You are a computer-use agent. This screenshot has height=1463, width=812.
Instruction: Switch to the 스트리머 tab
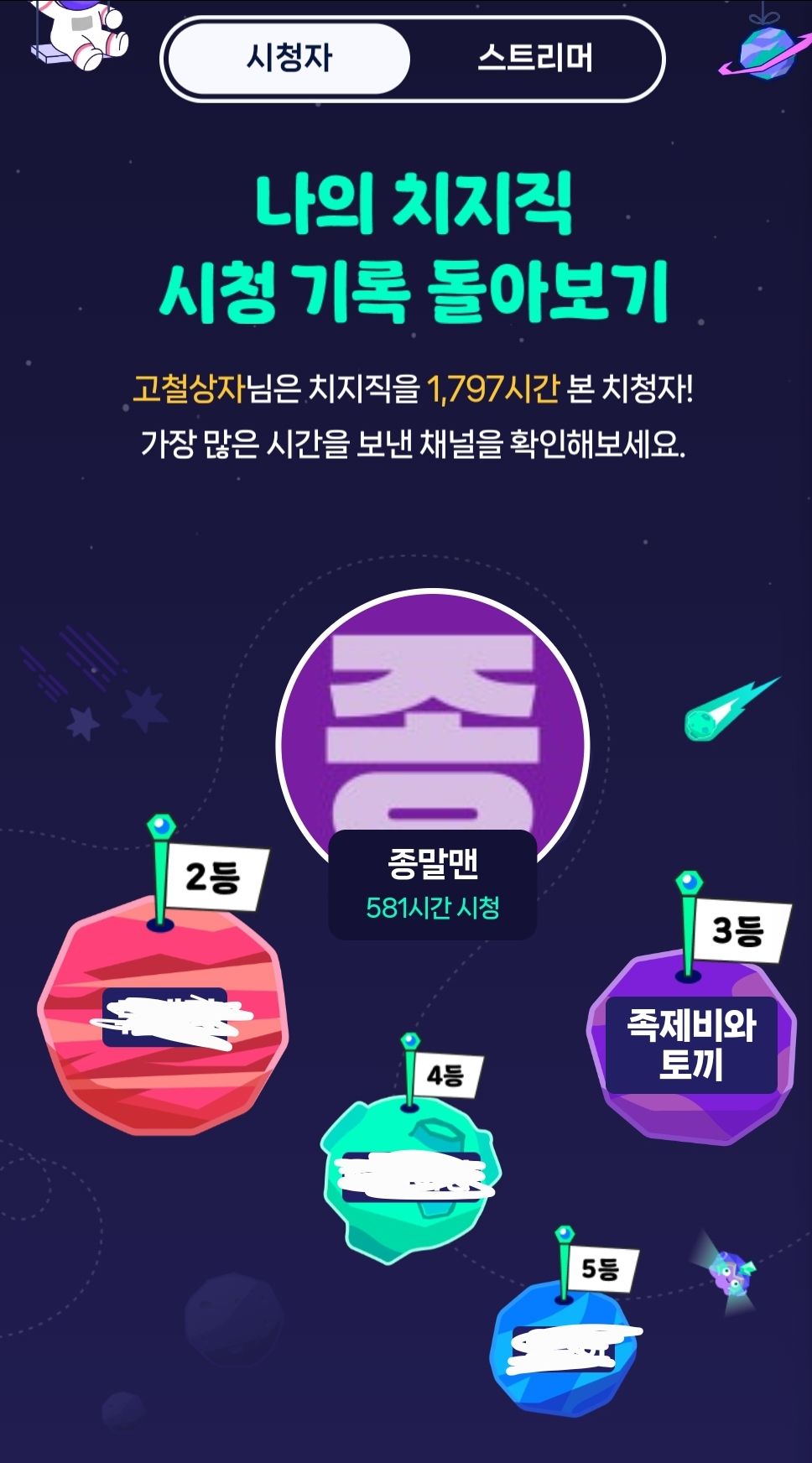coord(535,59)
